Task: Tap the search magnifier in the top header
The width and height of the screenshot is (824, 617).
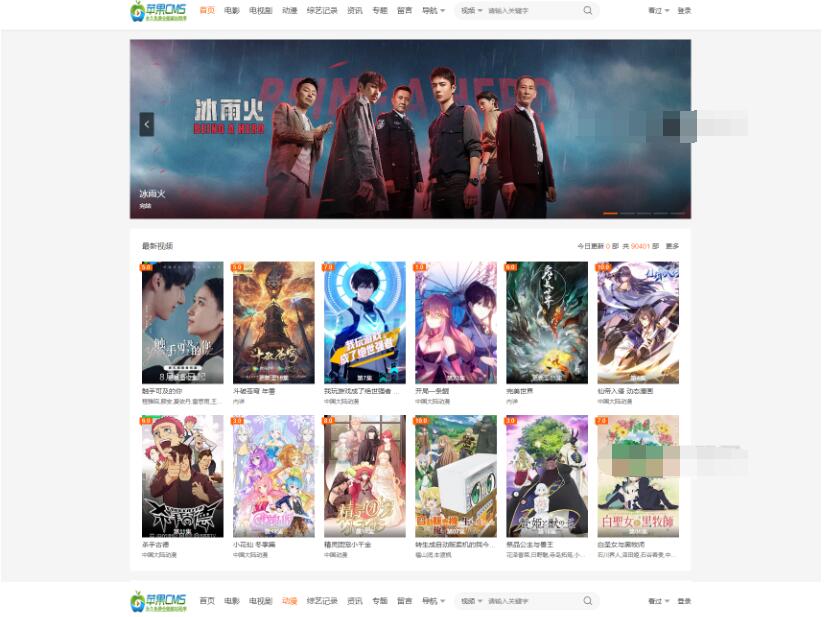Action: [587, 11]
